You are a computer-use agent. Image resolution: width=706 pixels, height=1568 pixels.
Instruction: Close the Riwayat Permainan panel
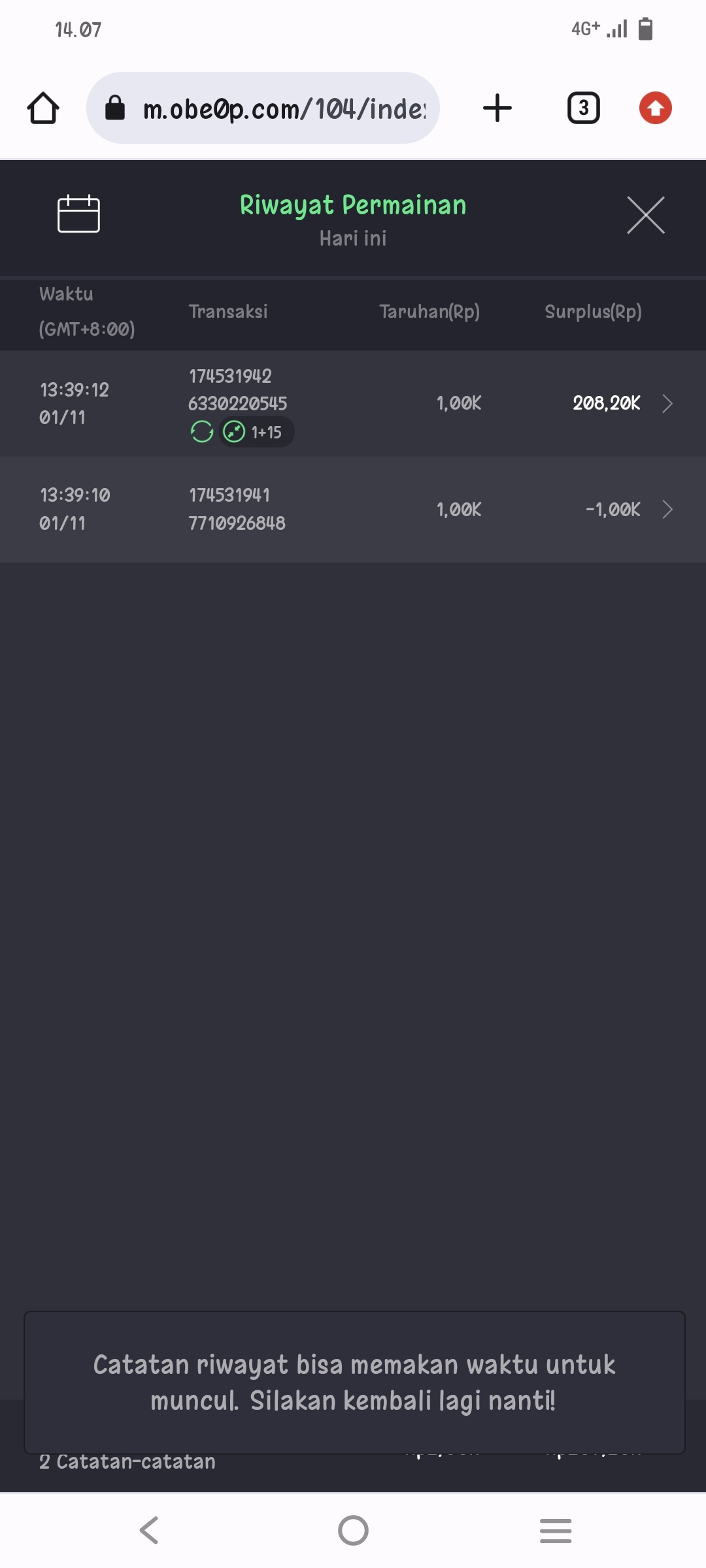[x=645, y=215]
